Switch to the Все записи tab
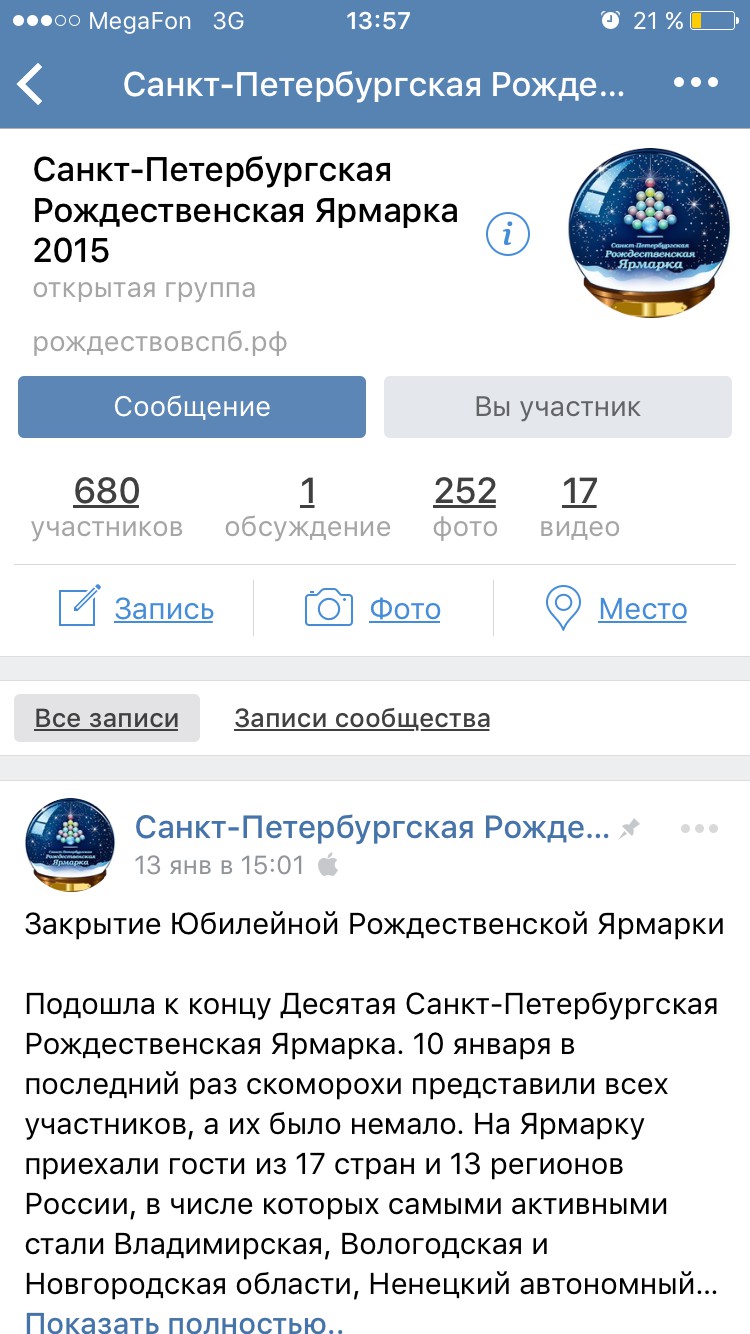Image resolution: width=750 pixels, height=1334 pixels. (107, 718)
